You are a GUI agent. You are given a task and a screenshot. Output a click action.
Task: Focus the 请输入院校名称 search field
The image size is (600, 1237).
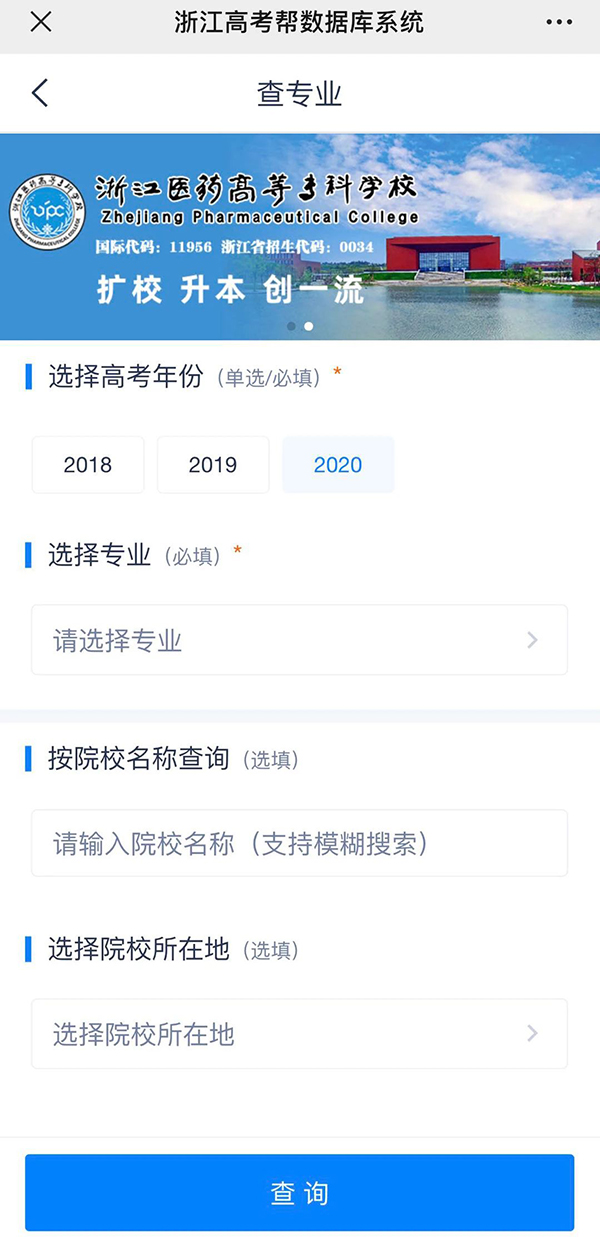(x=299, y=844)
